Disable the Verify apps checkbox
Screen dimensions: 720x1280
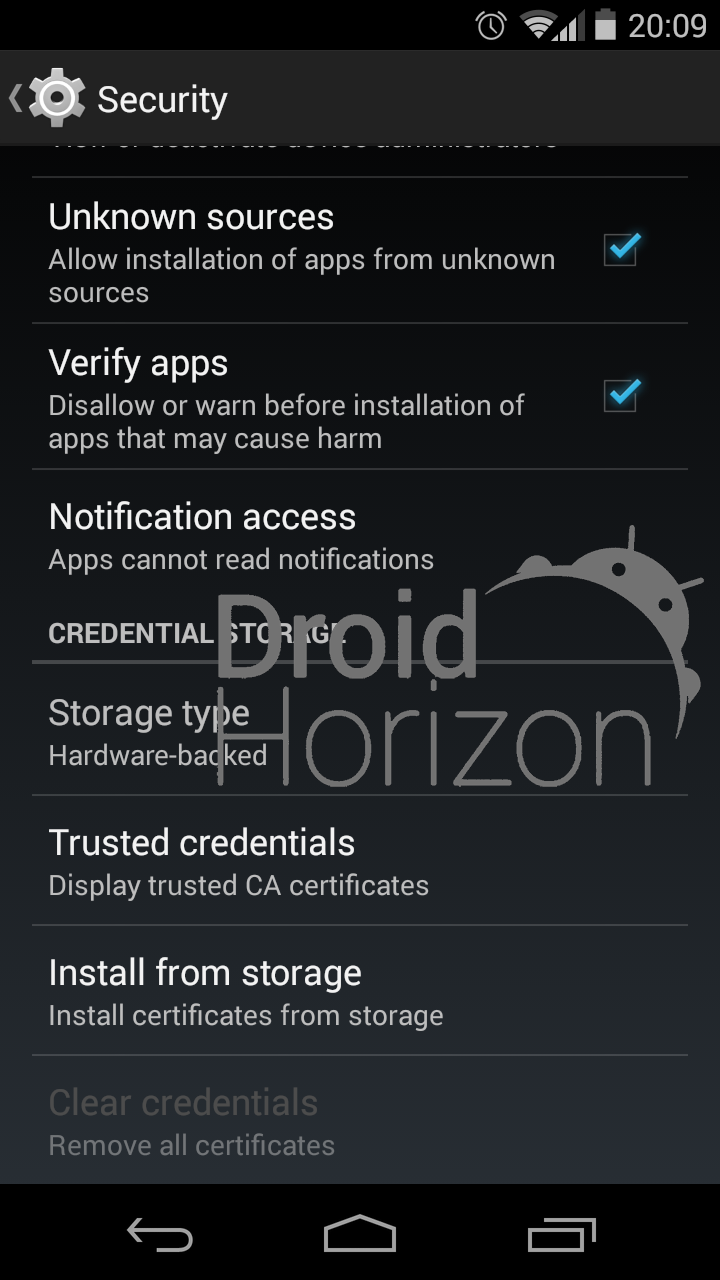coord(621,395)
